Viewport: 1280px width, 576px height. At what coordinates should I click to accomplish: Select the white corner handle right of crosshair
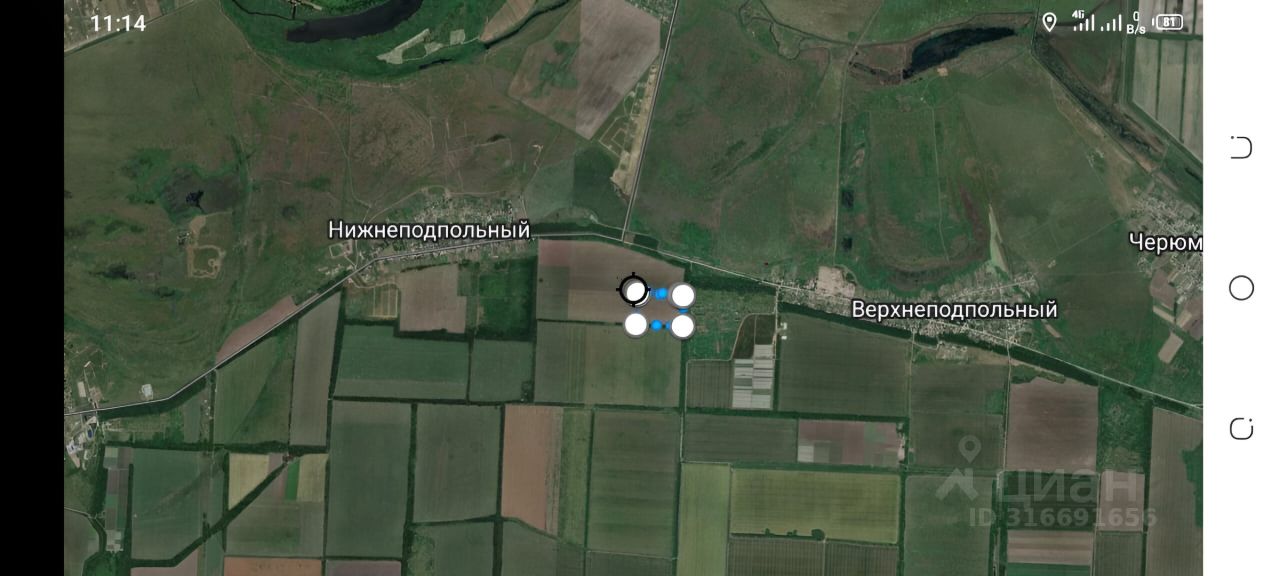pos(683,295)
